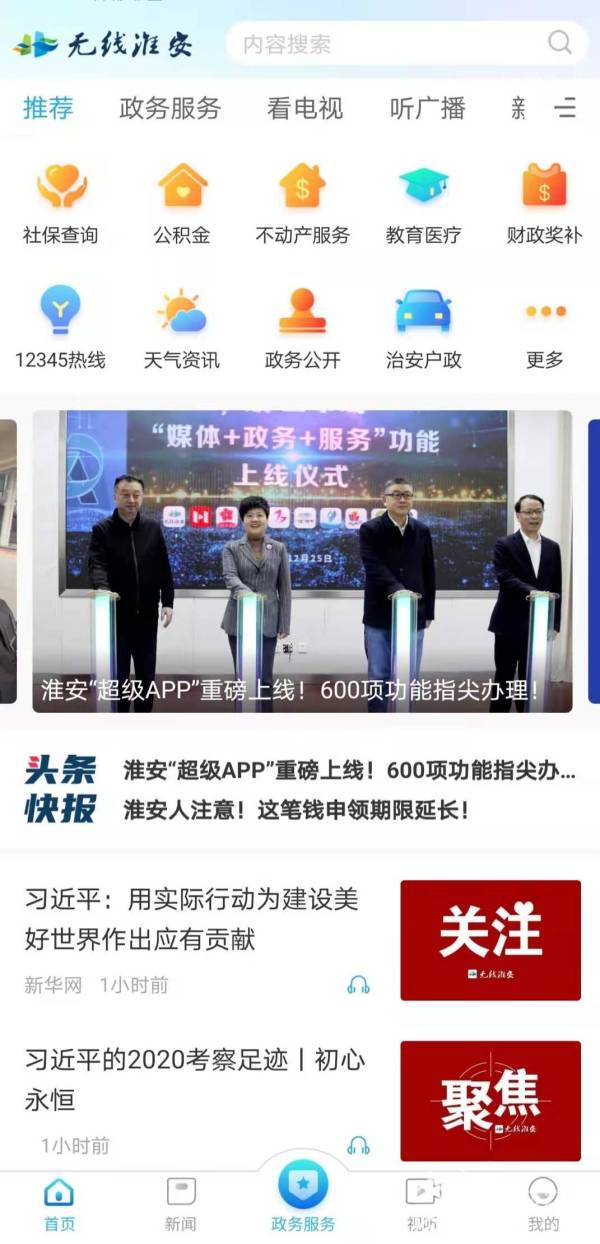Go to the 我的 profile tab

[x=543, y=1203]
